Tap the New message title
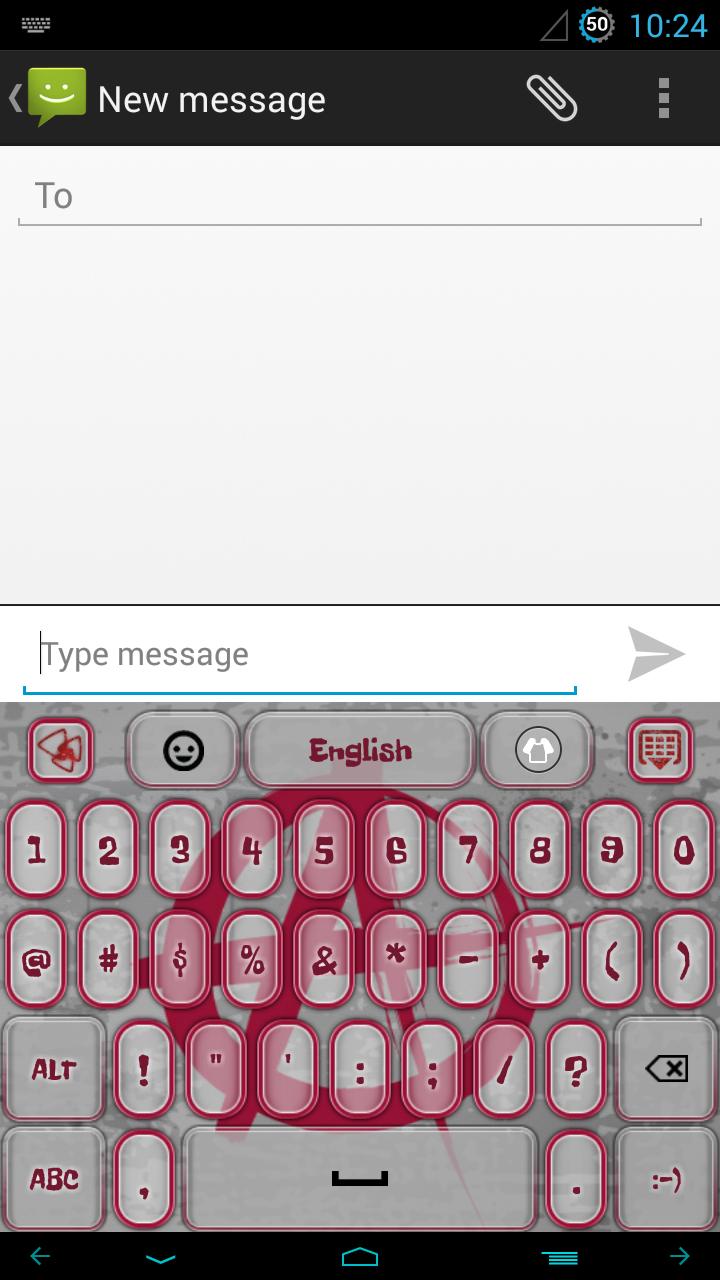Image resolution: width=720 pixels, height=1280 pixels. point(211,97)
